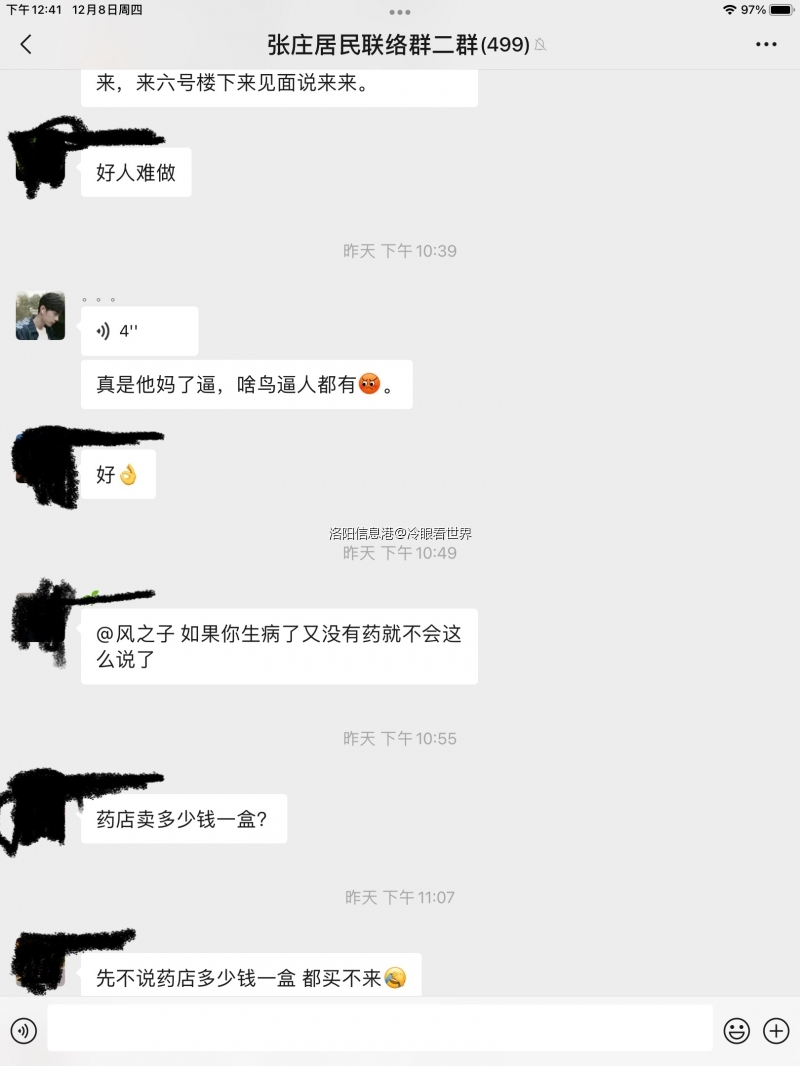Switch to voice input mode
This screenshot has height=1066, width=800.
[x=24, y=1030]
